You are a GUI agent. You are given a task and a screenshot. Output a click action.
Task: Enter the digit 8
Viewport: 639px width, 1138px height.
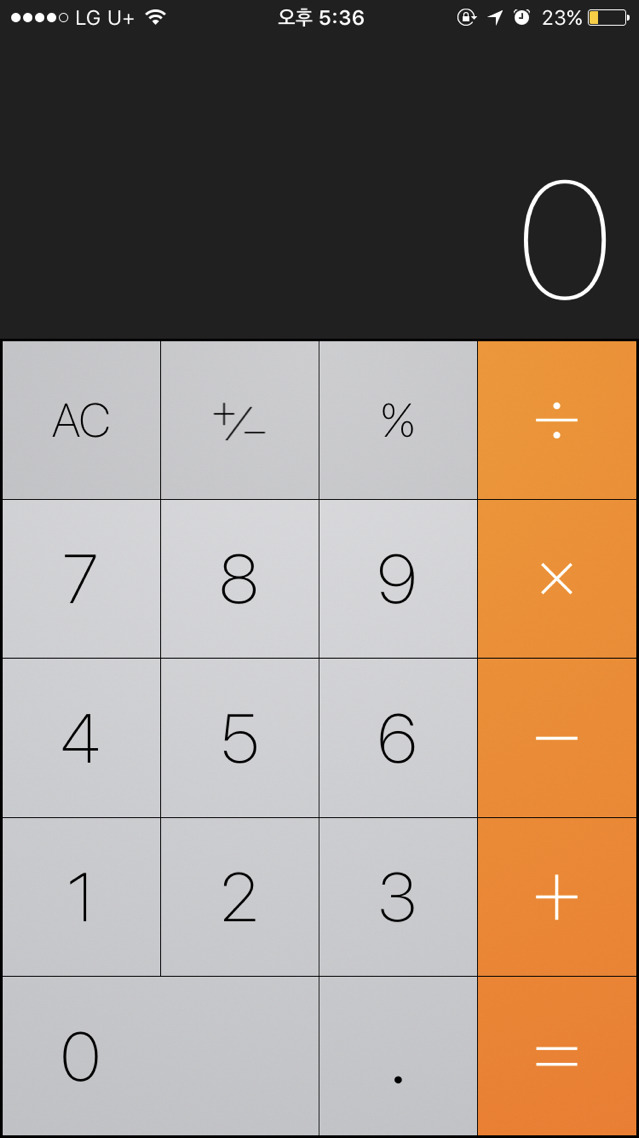(x=239, y=579)
